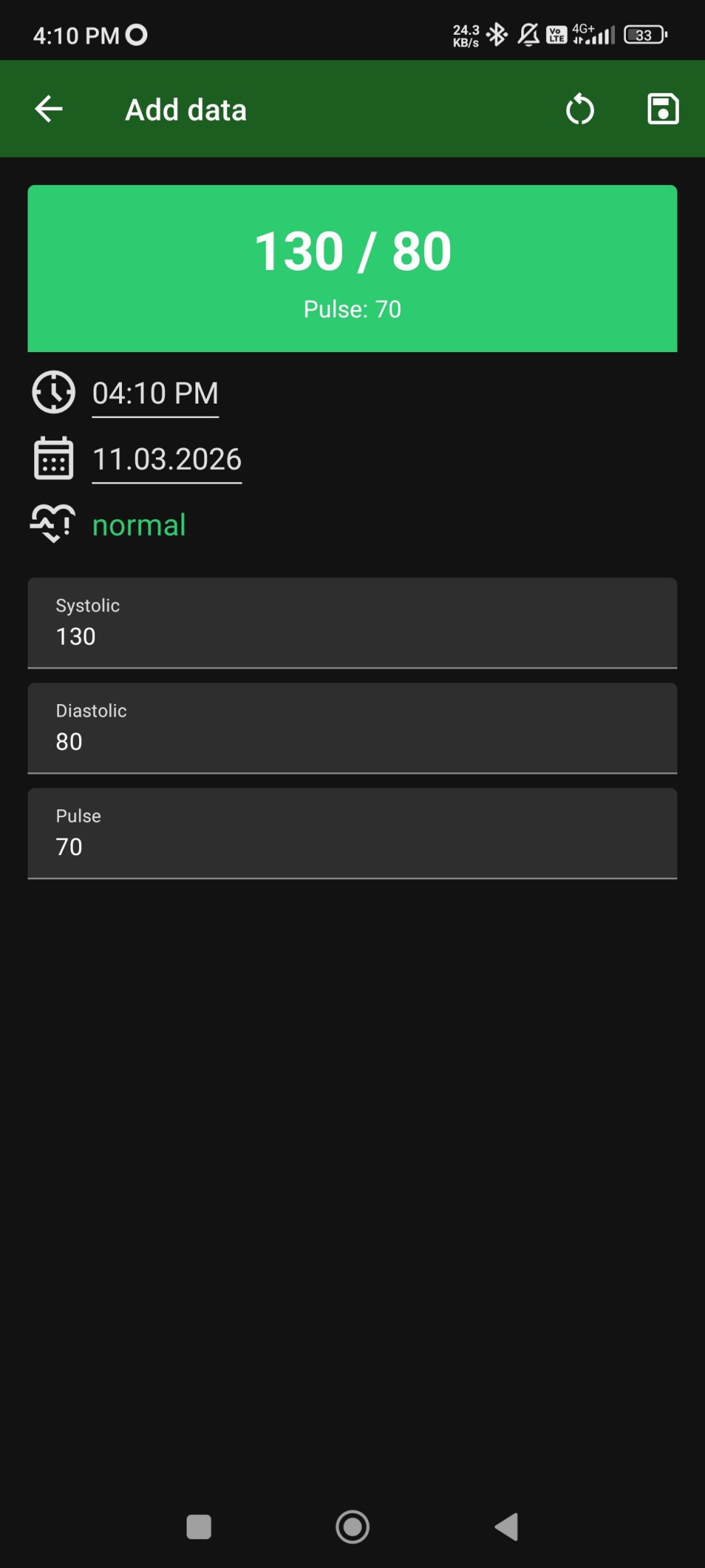
Task: Reset the entered data with refresh icon
Action: point(579,110)
